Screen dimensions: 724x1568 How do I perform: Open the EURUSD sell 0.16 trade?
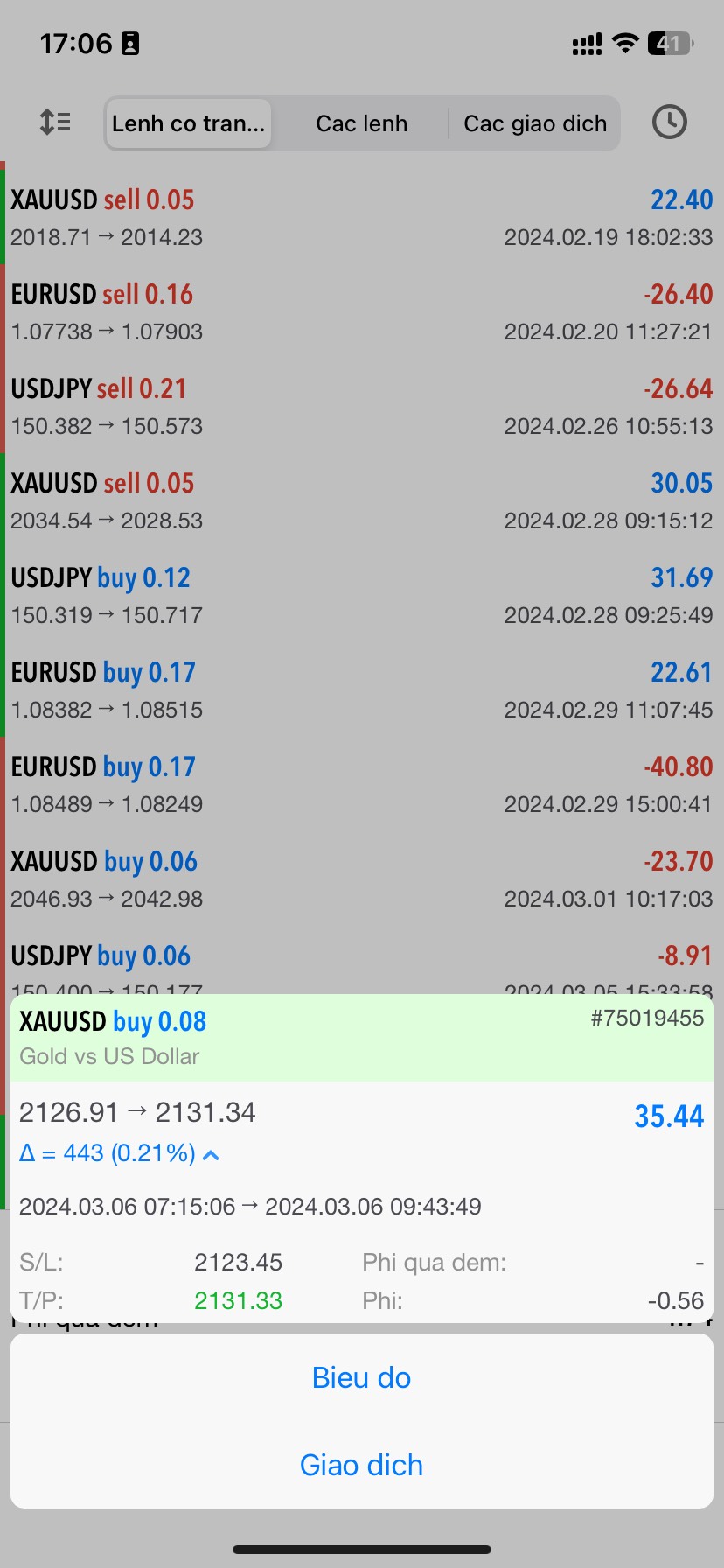pos(361,311)
